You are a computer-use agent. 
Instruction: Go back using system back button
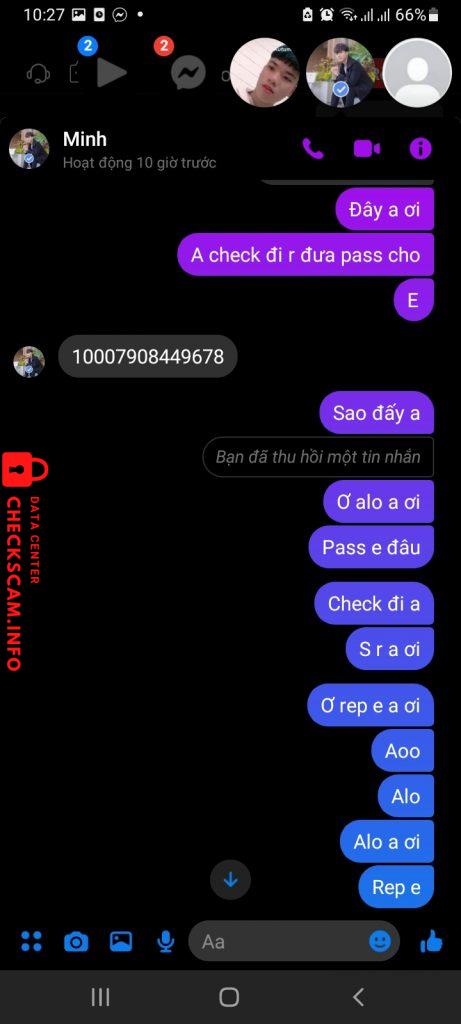coord(358,997)
